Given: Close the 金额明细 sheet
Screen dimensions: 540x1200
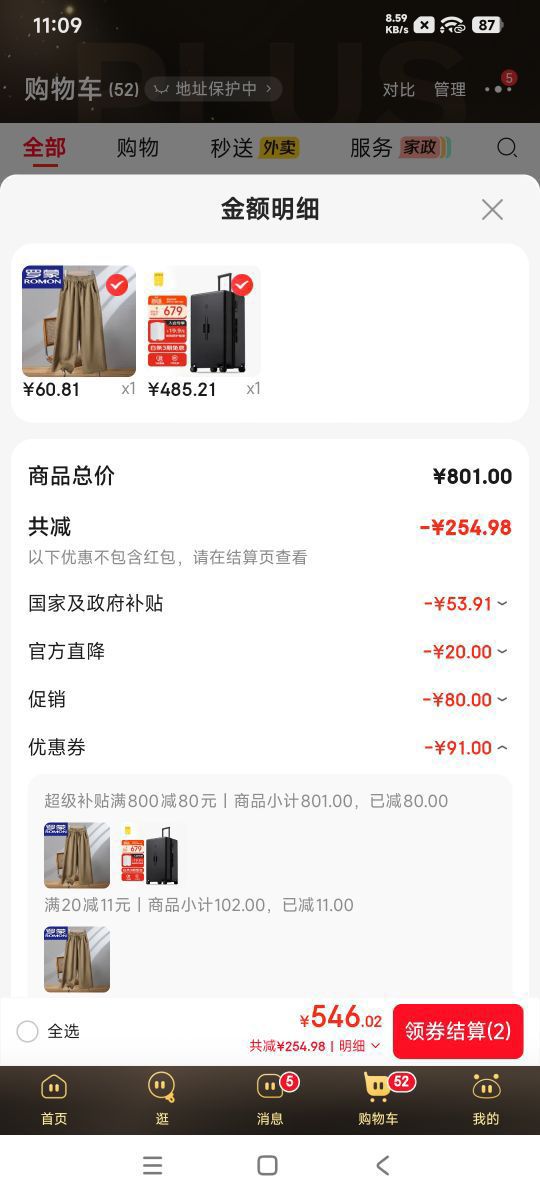Looking at the screenshot, I should pyautogui.click(x=492, y=209).
